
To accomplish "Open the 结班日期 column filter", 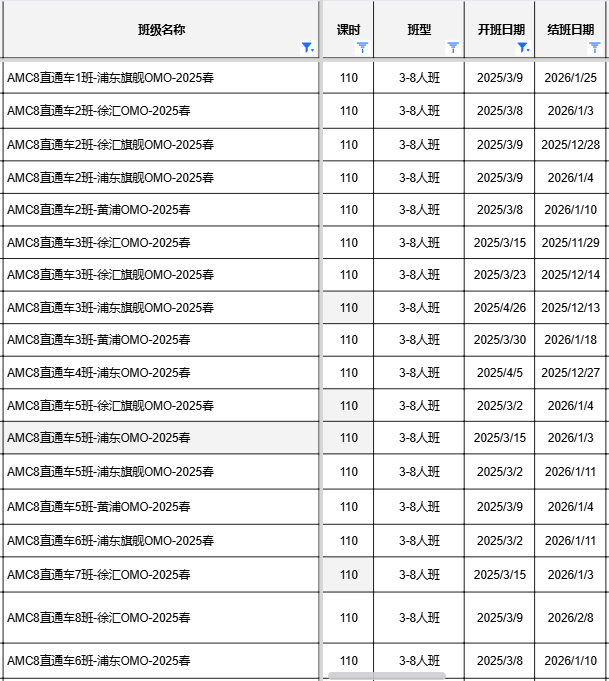I will (595, 47).
